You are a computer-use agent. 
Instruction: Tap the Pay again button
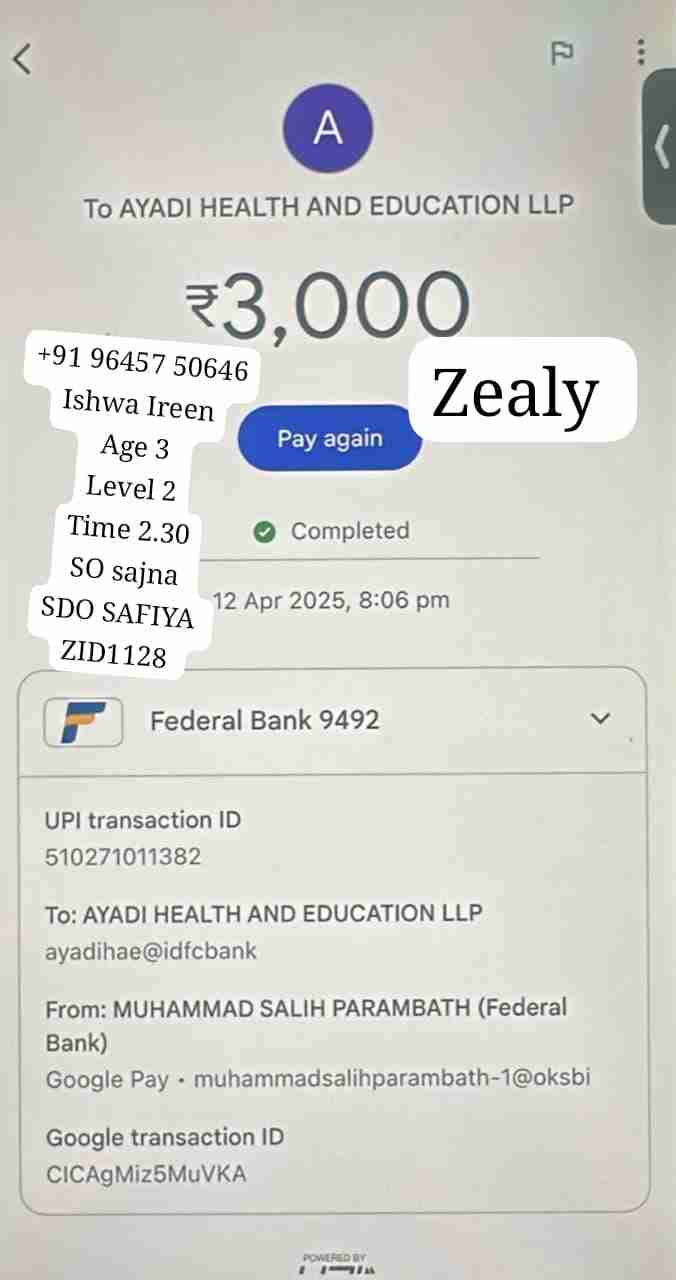(x=329, y=438)
